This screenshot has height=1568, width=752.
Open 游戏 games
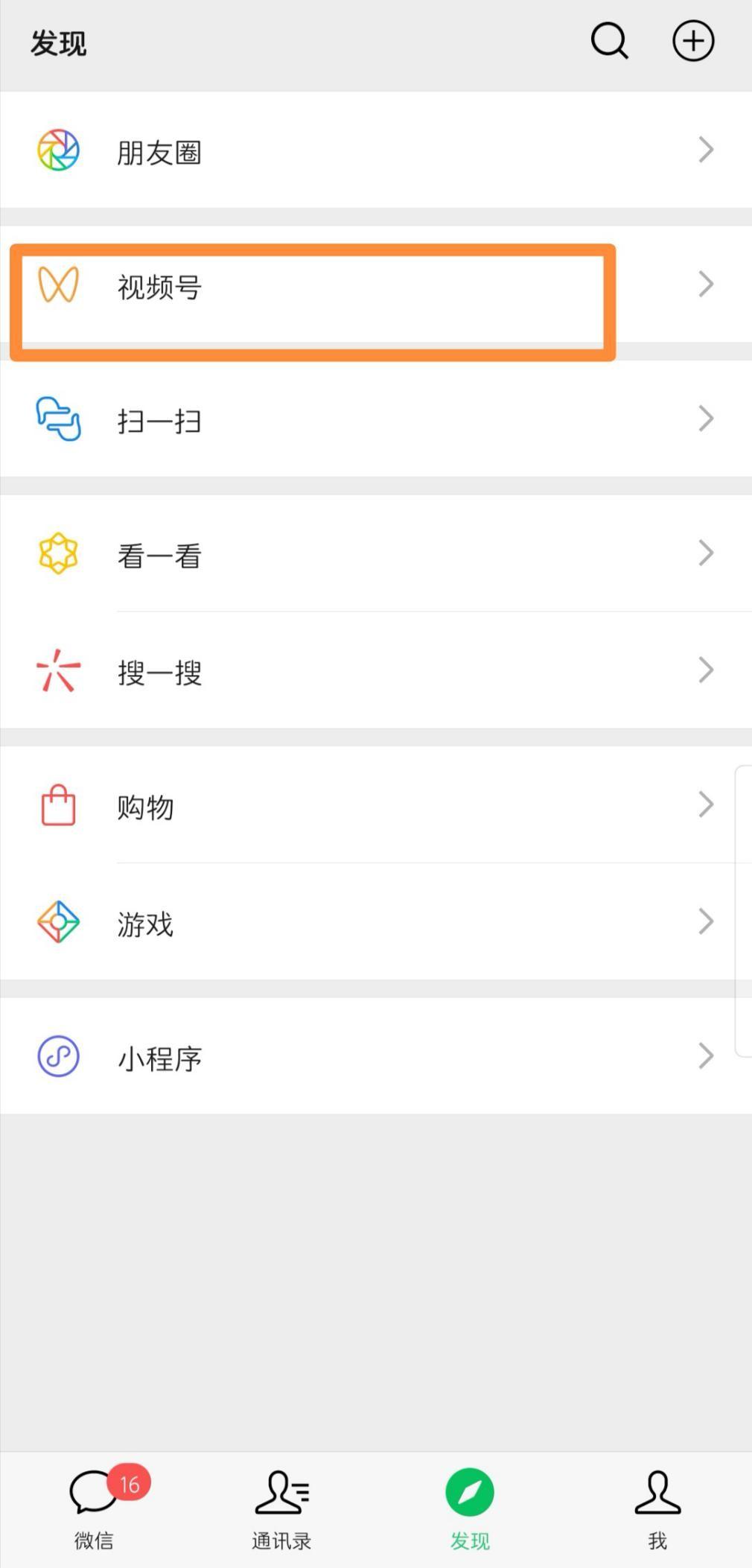tap(375, 923)
